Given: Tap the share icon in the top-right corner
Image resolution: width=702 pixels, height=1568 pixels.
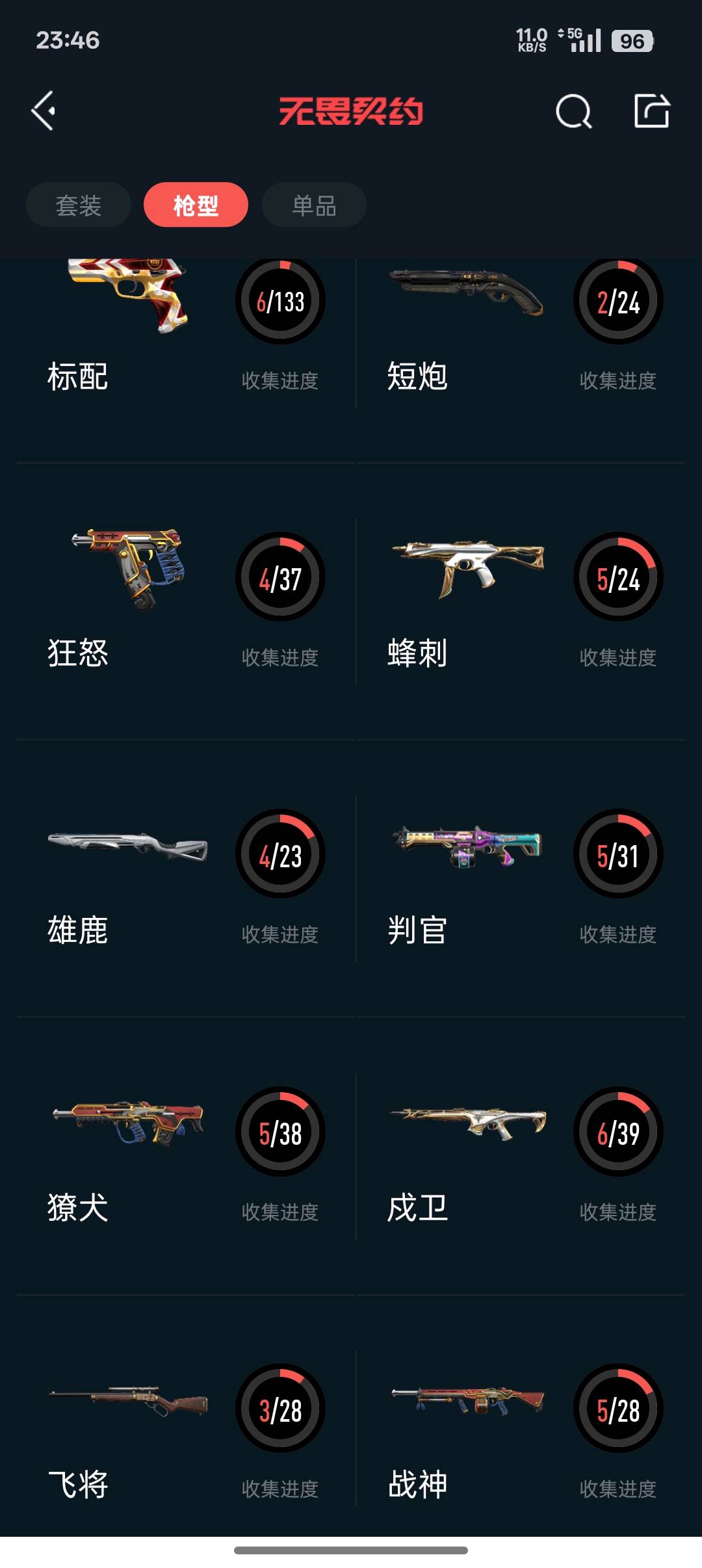Looking at the screenshot, I should coord(651,111).
